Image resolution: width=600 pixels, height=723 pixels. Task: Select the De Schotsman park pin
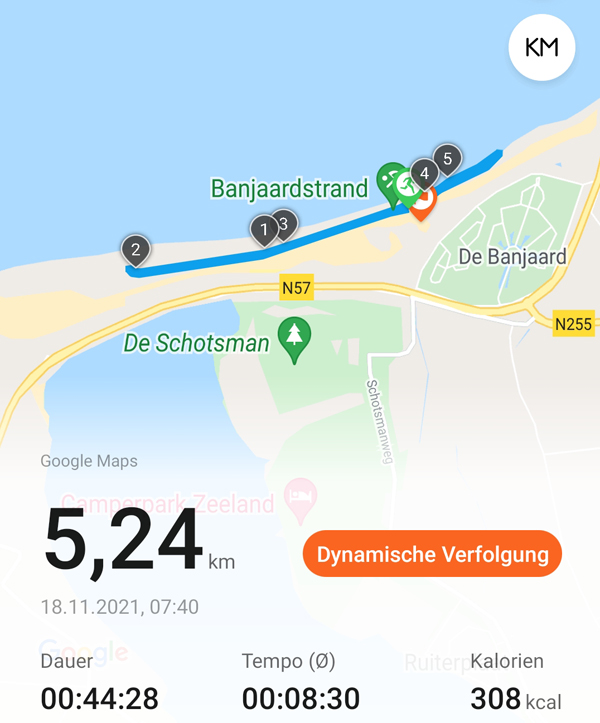pyautogui.click(x=294, y=332)
